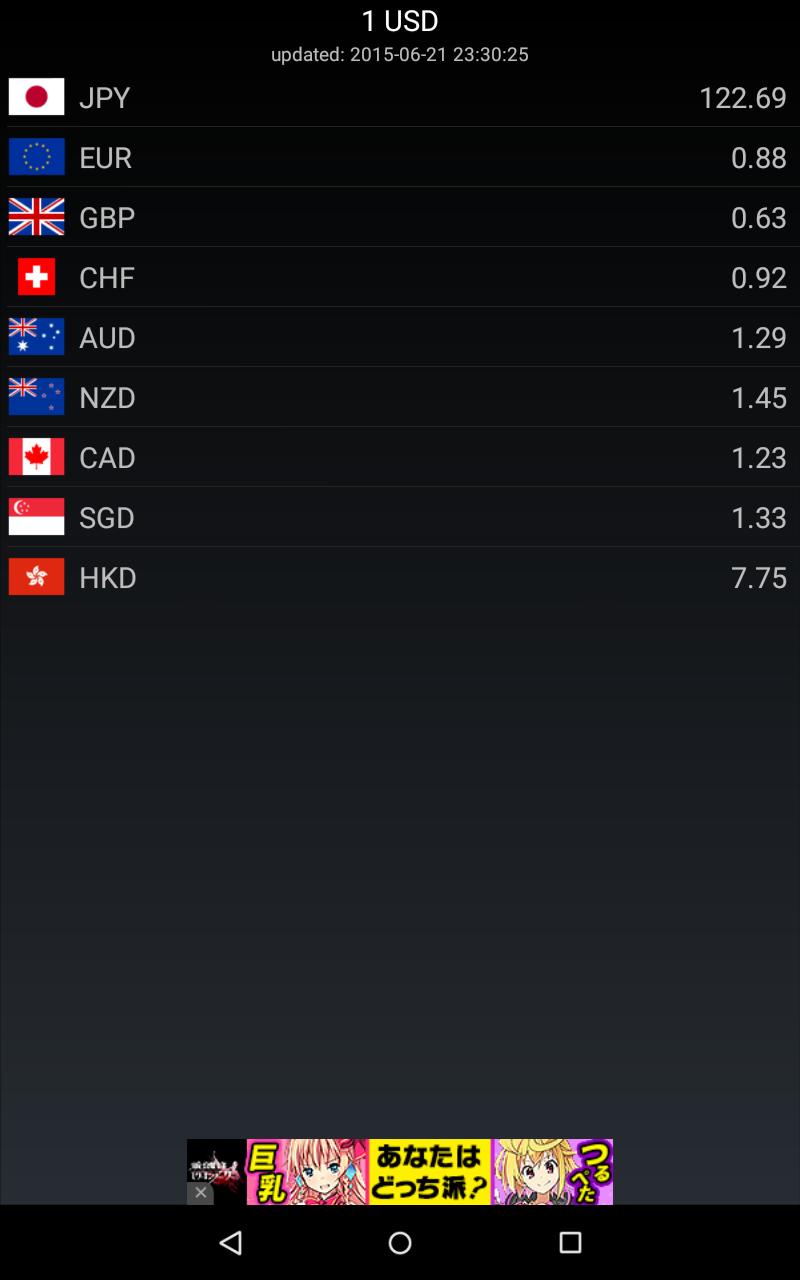
Task: Dismiss the ad banner with the X
Action: tap(201, 1192)
